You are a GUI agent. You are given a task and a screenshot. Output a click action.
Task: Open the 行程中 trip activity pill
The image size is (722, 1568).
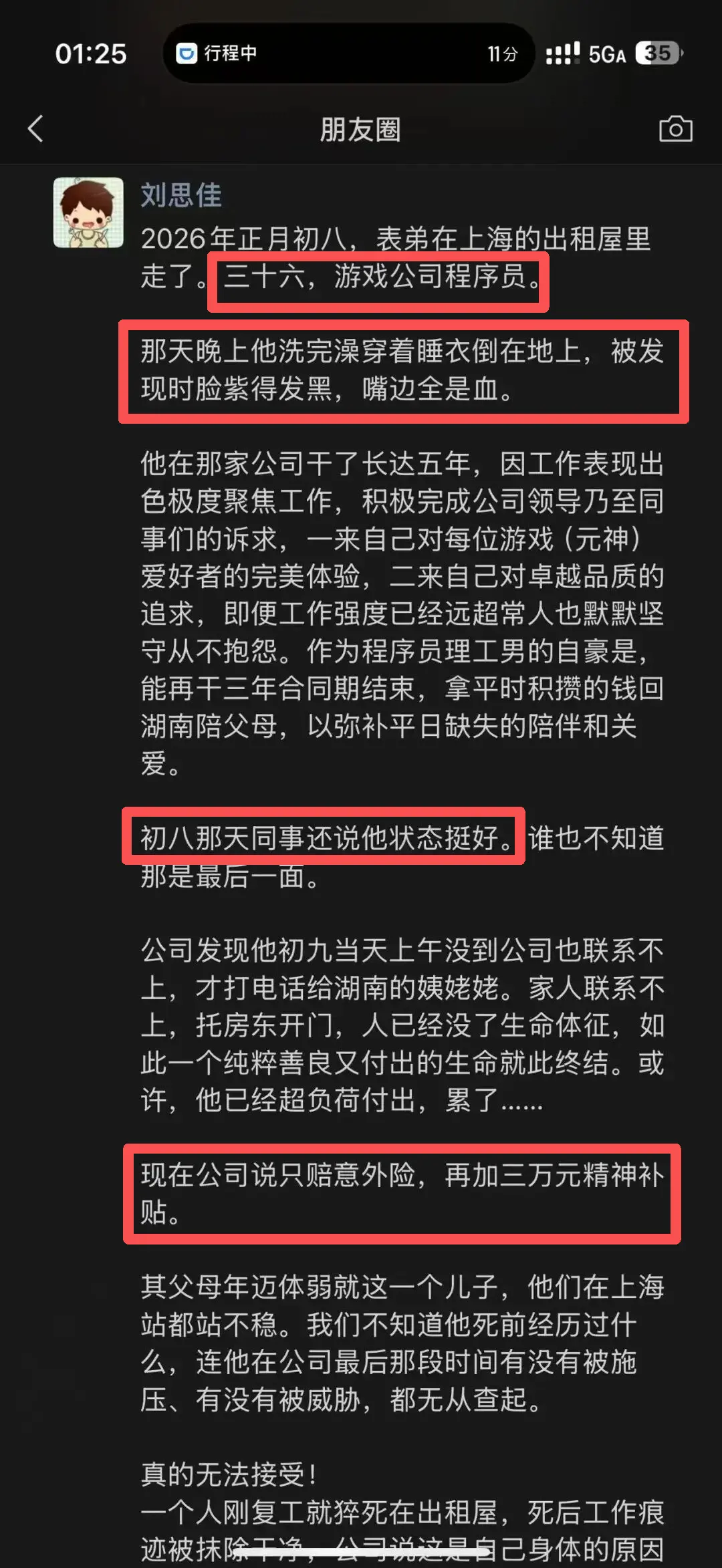coord(348,53)
